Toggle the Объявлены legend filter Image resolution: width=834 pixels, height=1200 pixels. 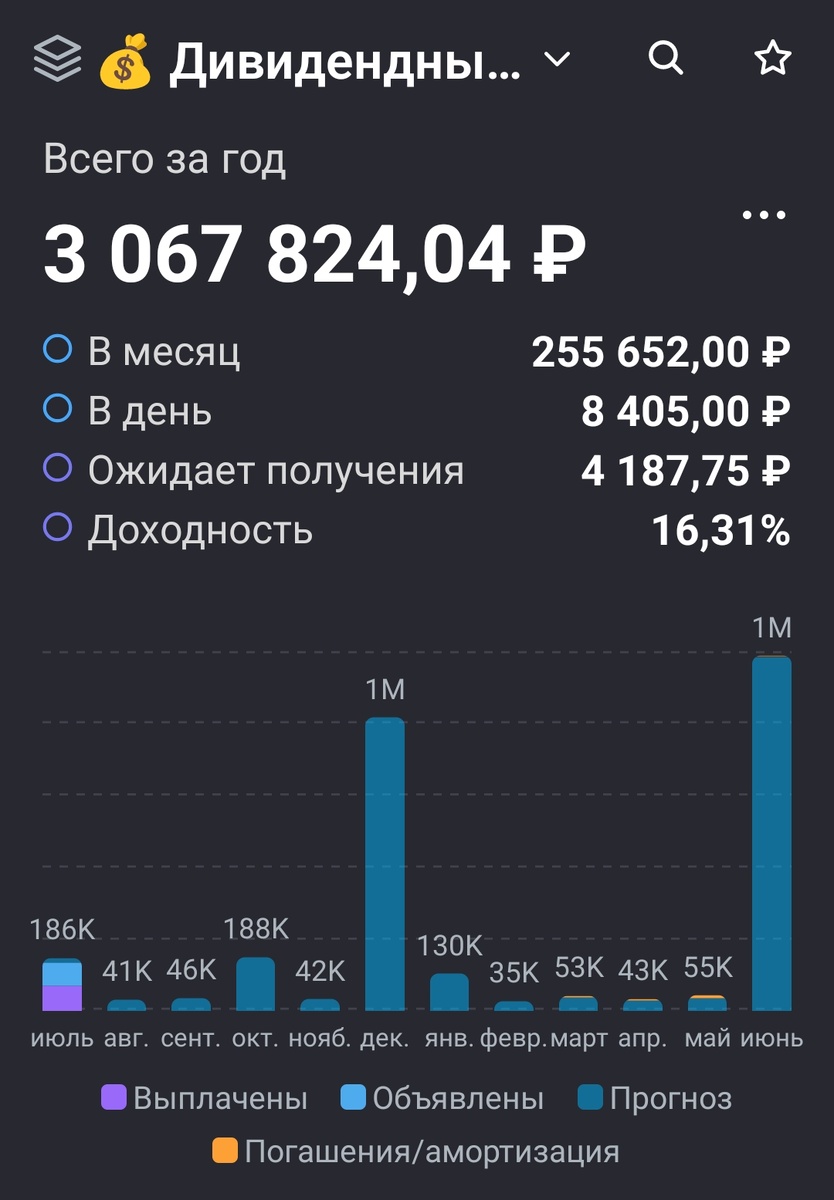pos(356,1098)
